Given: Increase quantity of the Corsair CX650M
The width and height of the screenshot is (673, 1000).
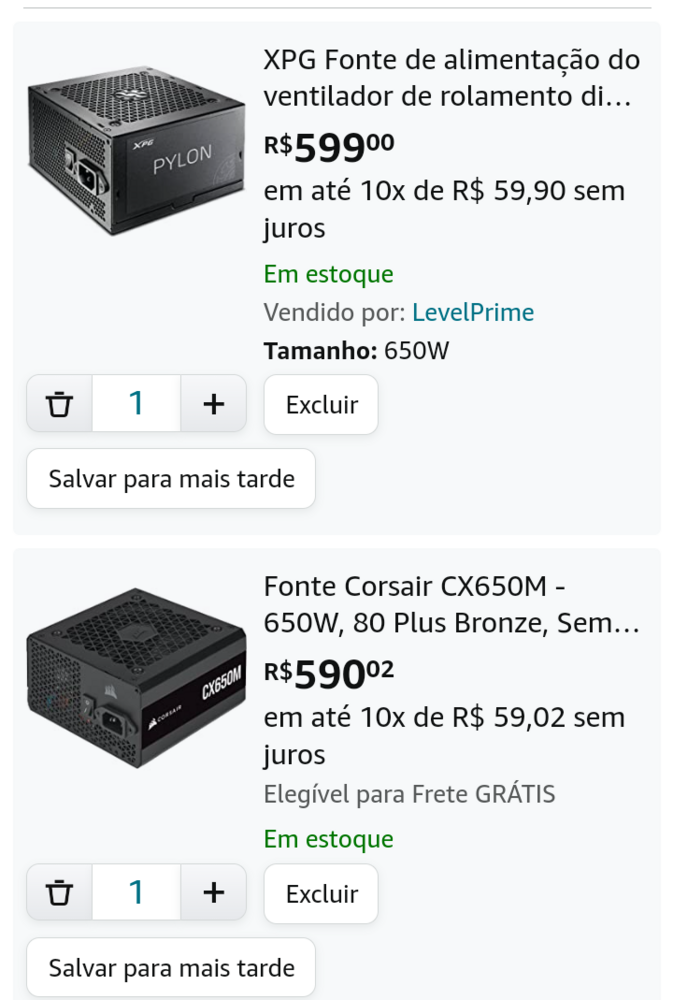Looking at the screenshot, I should [213, 893].
